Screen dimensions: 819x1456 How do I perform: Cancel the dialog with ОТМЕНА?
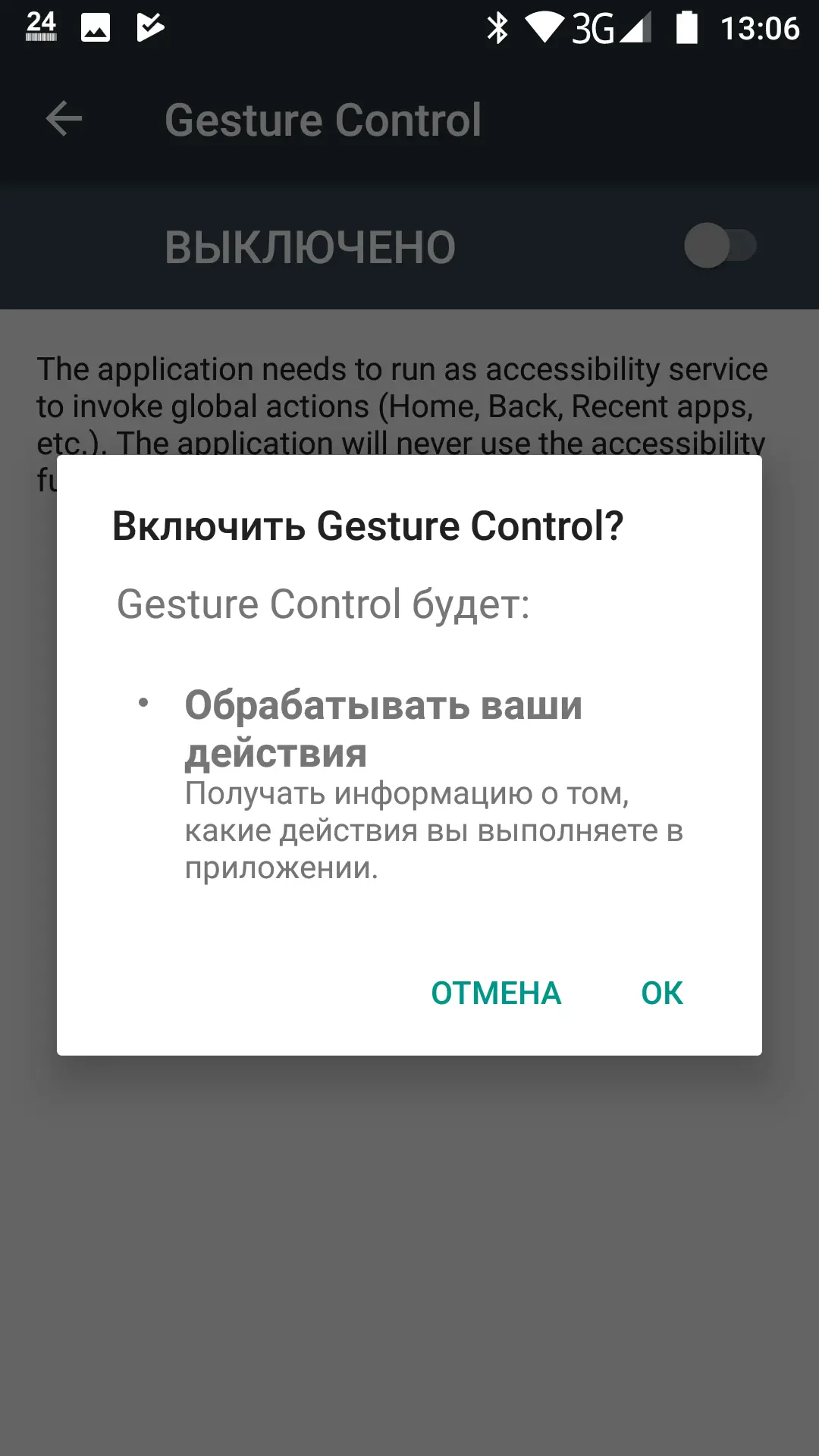coord(496,993)
